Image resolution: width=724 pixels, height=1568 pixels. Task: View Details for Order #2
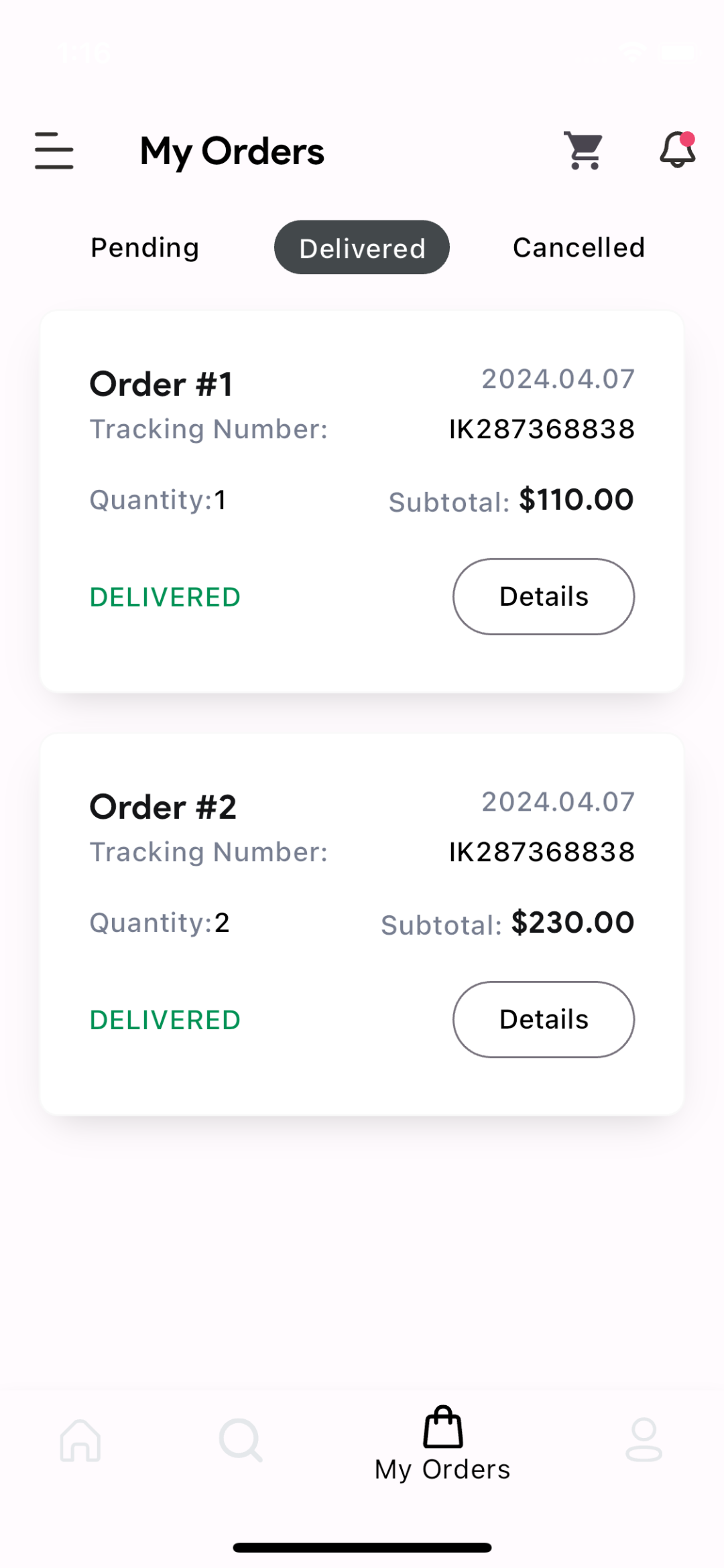point(544,1019)
